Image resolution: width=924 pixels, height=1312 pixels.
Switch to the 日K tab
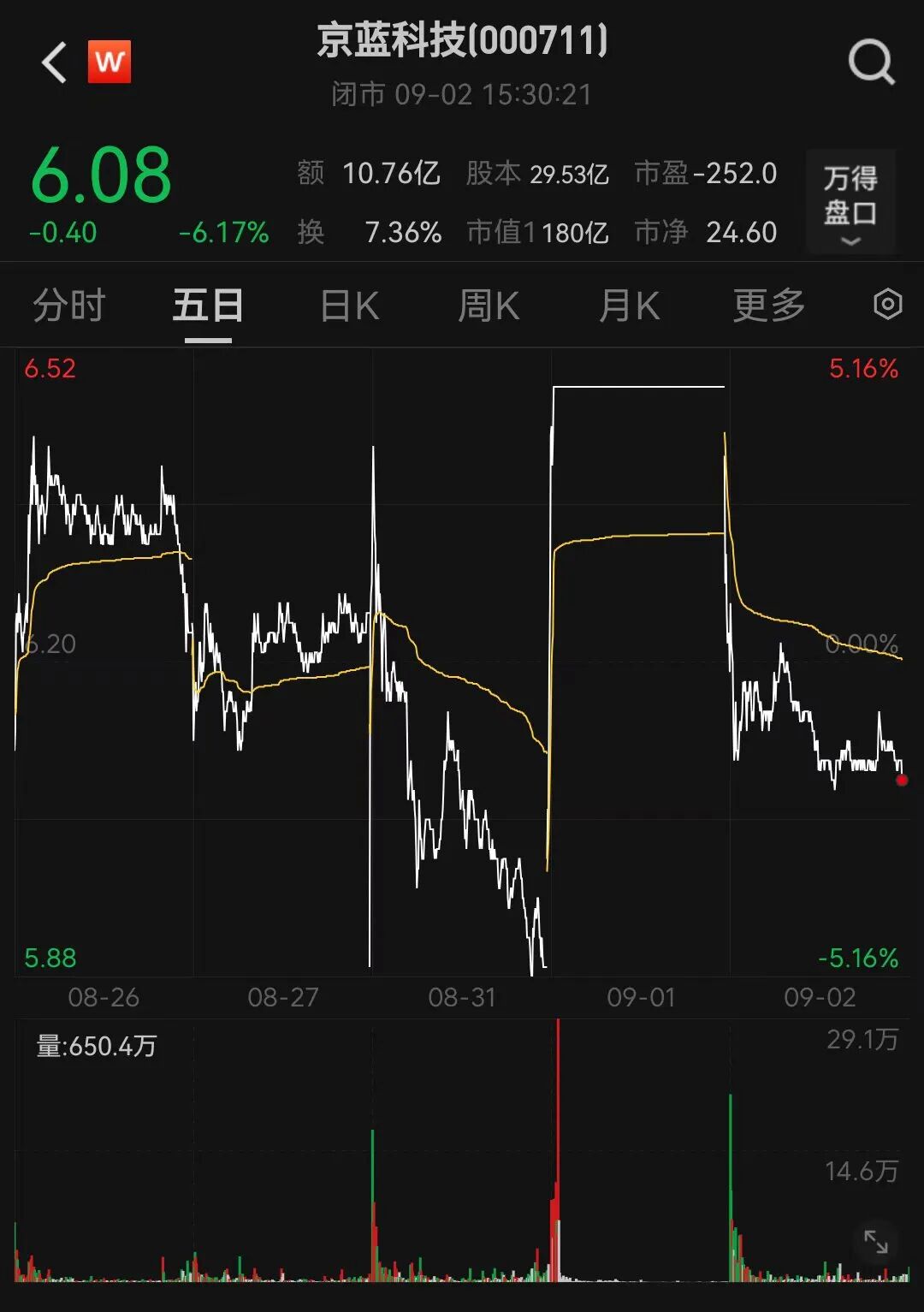[x=349, y=306]
